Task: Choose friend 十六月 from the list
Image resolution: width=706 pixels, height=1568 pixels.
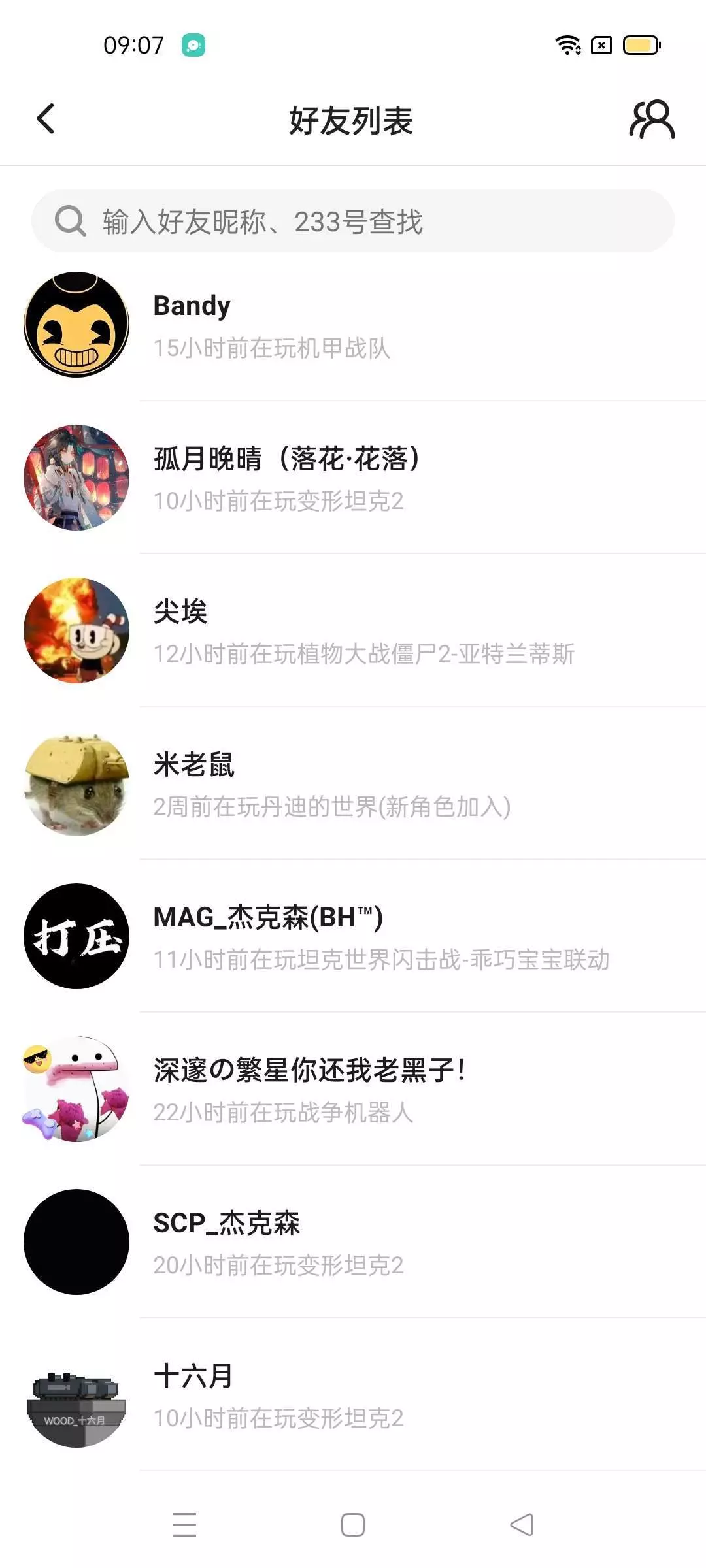Action: (353, 1396)
